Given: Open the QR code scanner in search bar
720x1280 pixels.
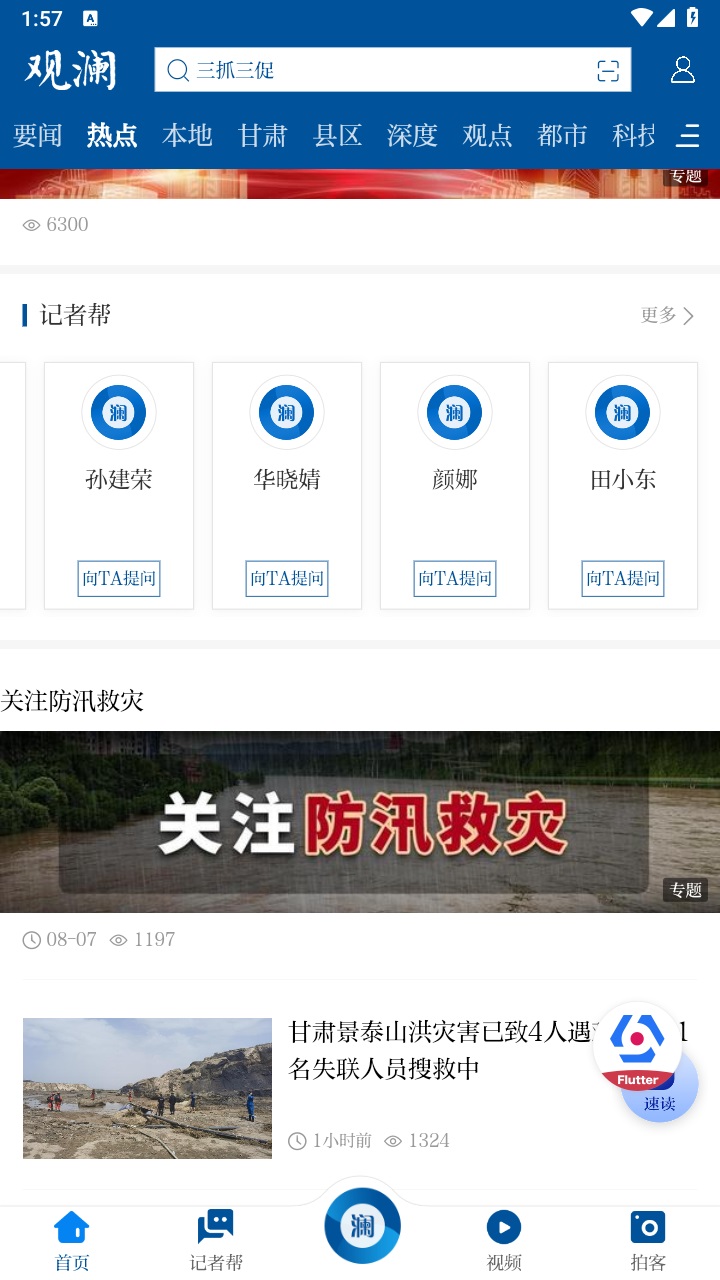Looking at the screenshot, I should [x=610, y=70].
